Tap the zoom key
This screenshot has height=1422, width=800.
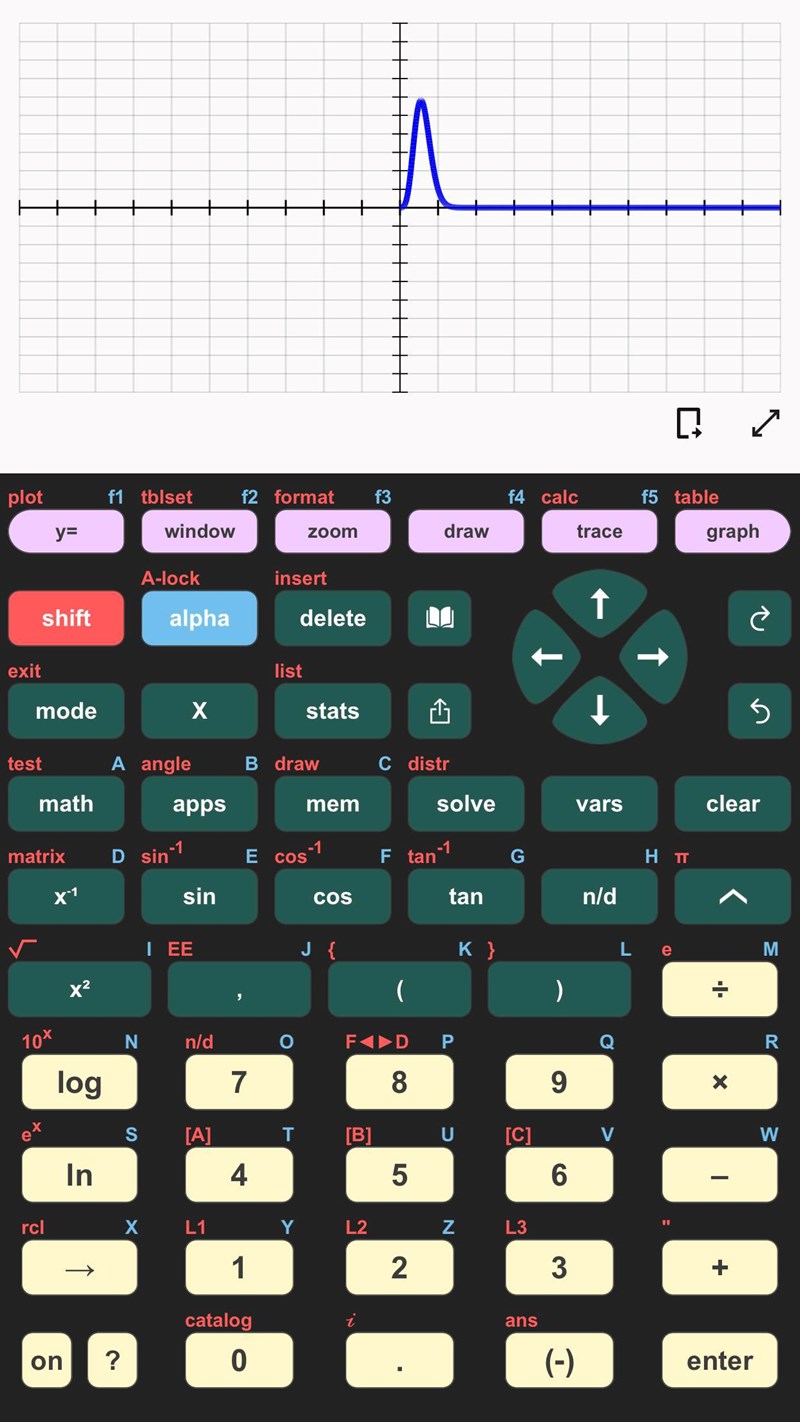coord(332,532)
